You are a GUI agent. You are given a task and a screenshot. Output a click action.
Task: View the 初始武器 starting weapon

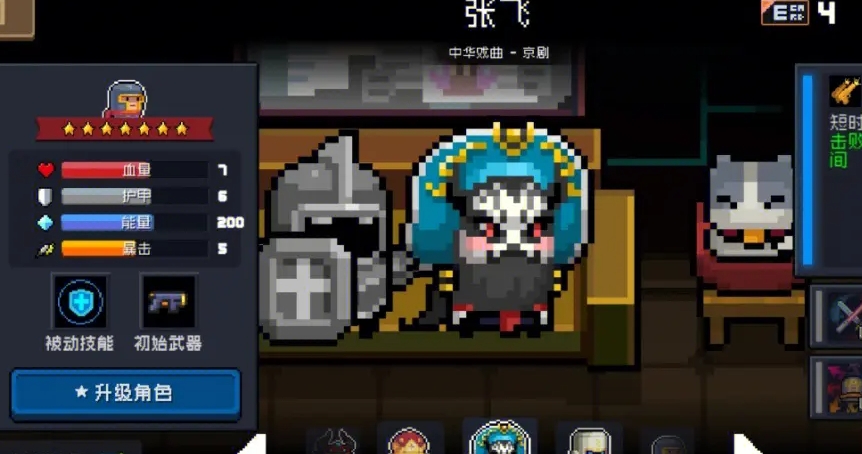(x=167, y=303)
